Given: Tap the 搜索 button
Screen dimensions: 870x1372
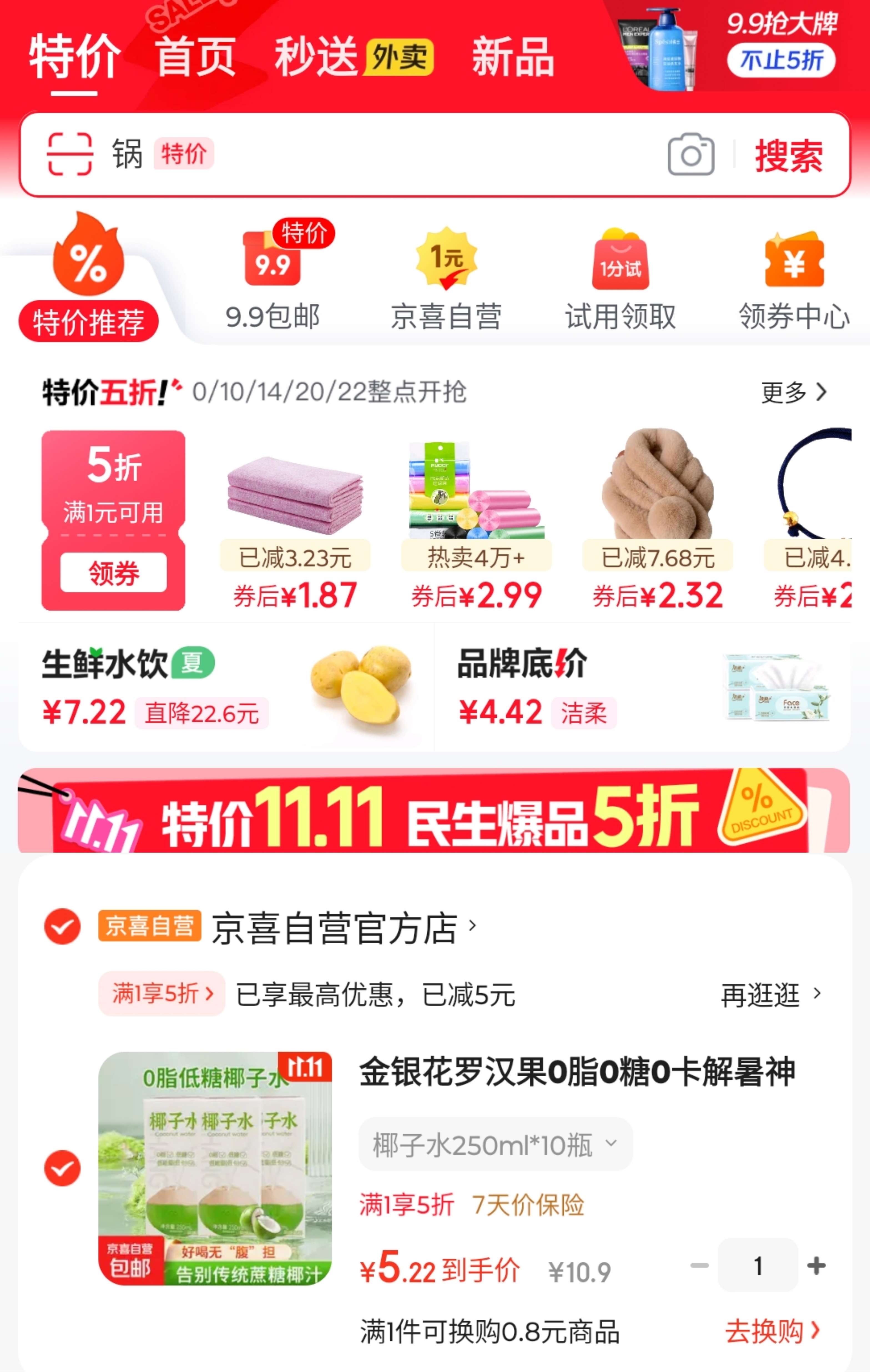Looking at the screenshot, I should (789, 155).
